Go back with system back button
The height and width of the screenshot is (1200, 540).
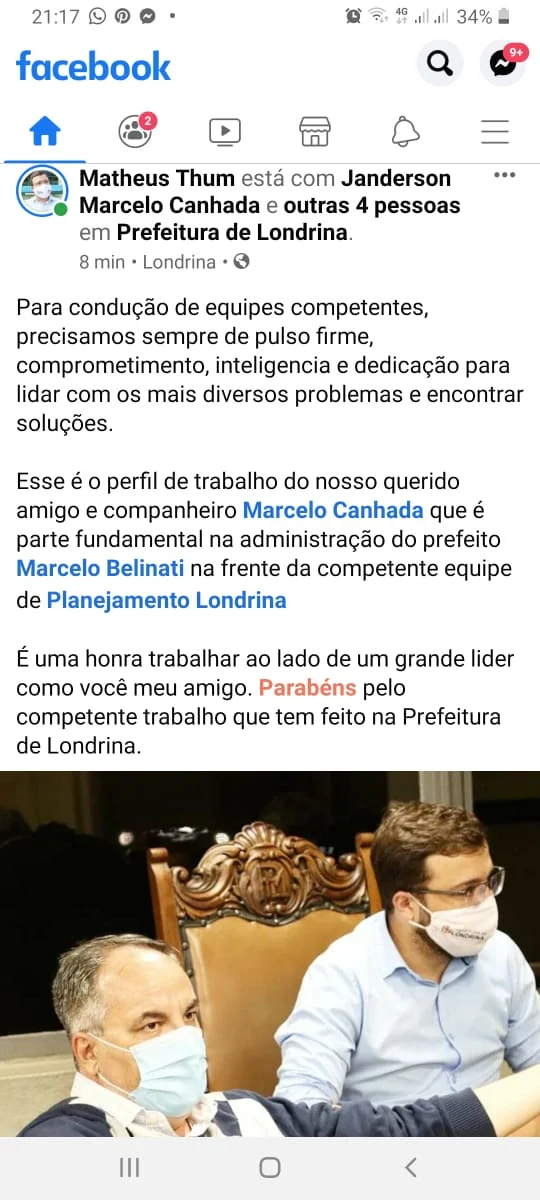pyautogui.click(x=410, y=1168)
